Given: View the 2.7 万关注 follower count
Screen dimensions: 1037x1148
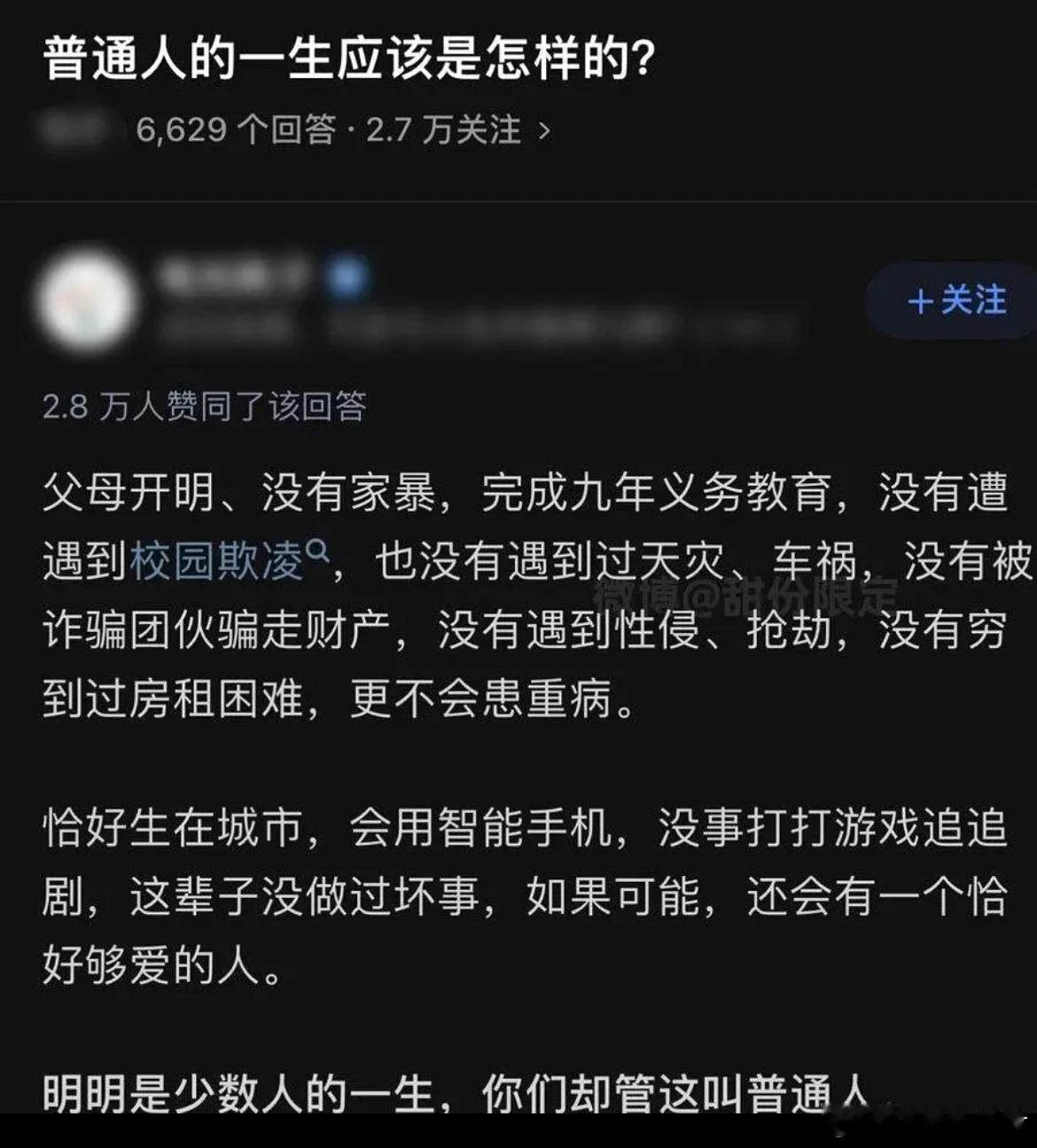Looking at the screenshot, I should (445, 129).
